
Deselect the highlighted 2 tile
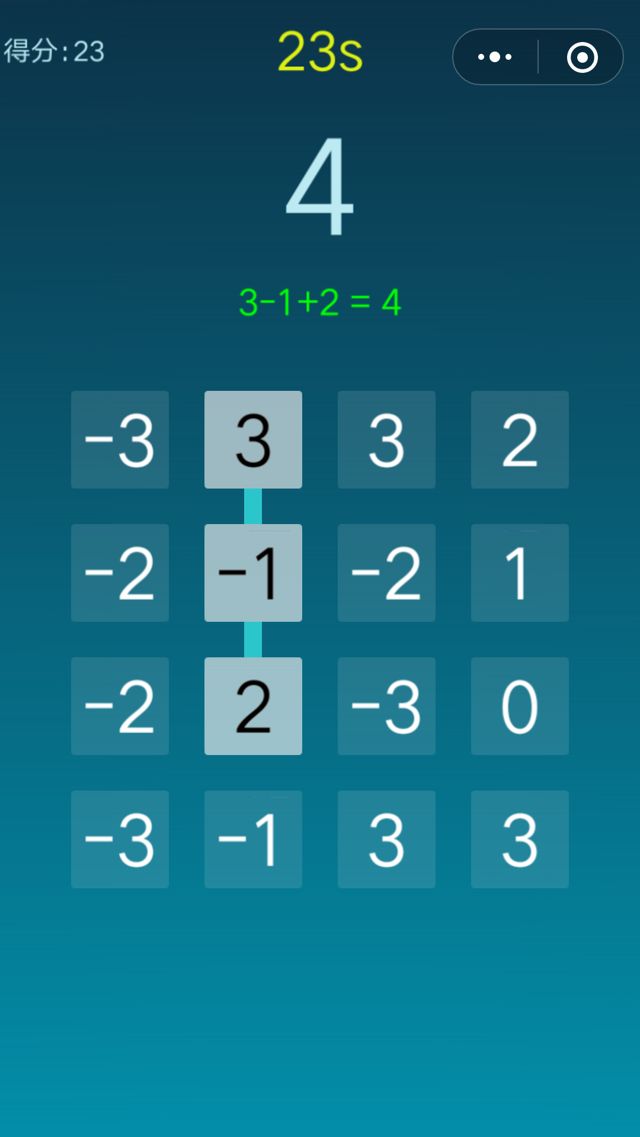click(x=253, y=706)
